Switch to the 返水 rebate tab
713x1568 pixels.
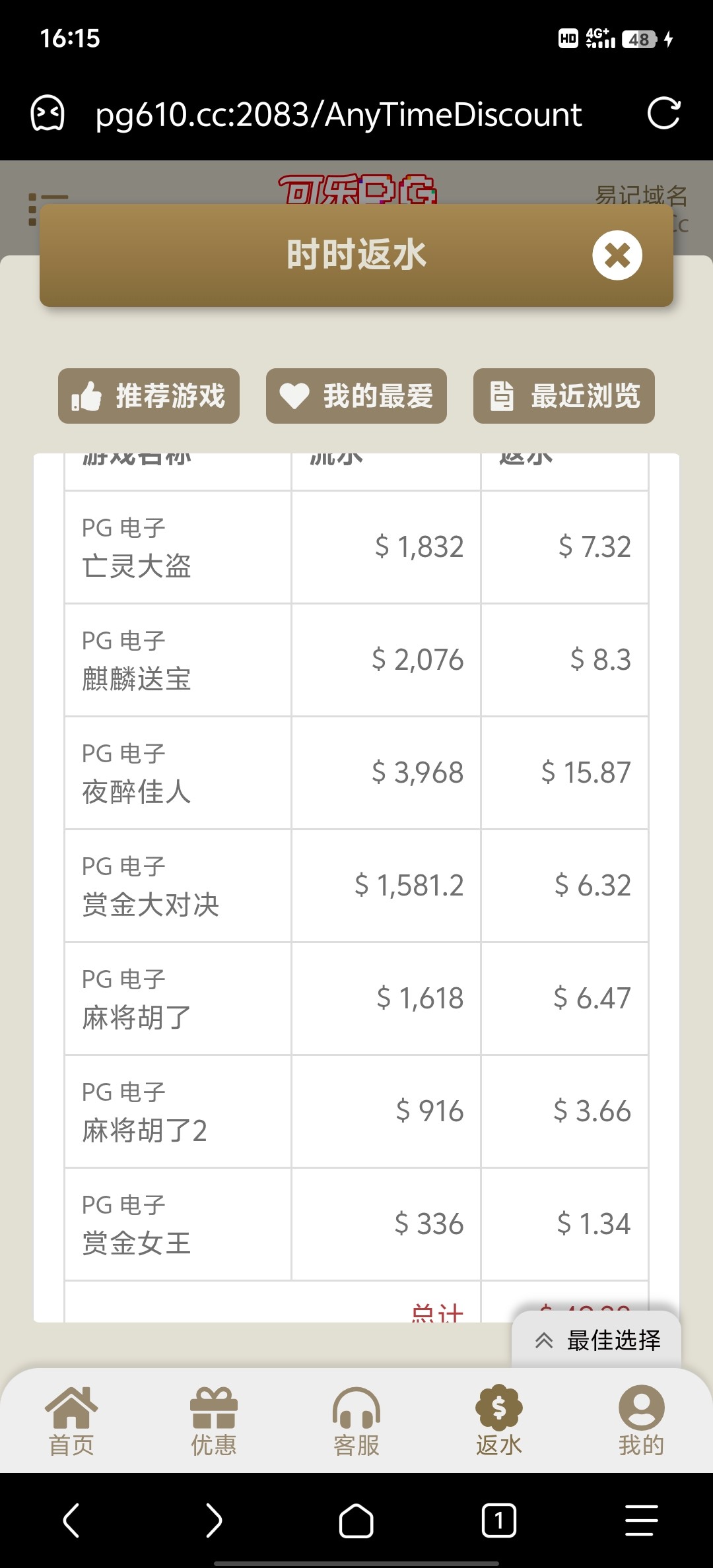click(499, 1421)
